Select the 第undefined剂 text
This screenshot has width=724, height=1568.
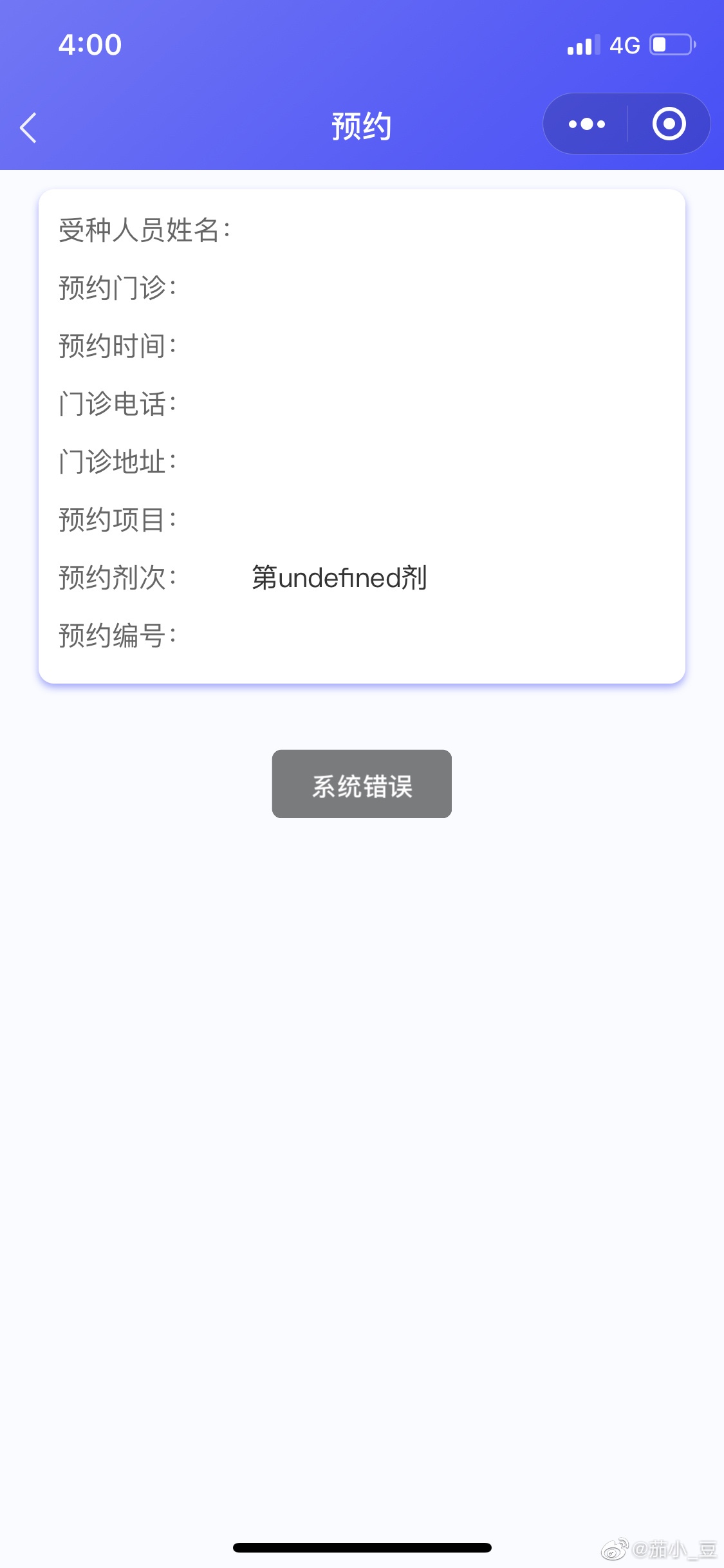tap(340, 578)
